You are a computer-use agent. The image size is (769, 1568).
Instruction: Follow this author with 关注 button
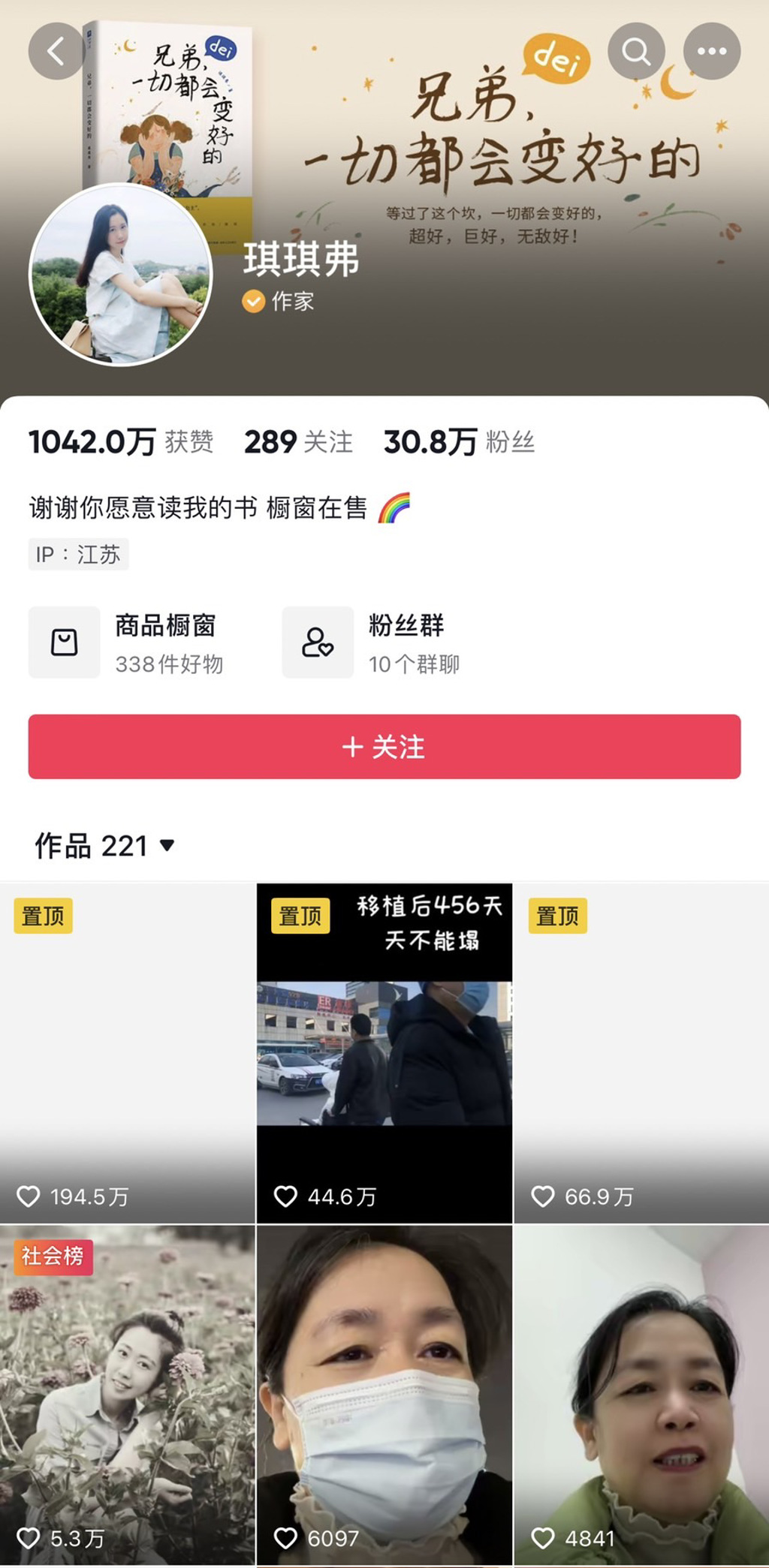[384, 747]
